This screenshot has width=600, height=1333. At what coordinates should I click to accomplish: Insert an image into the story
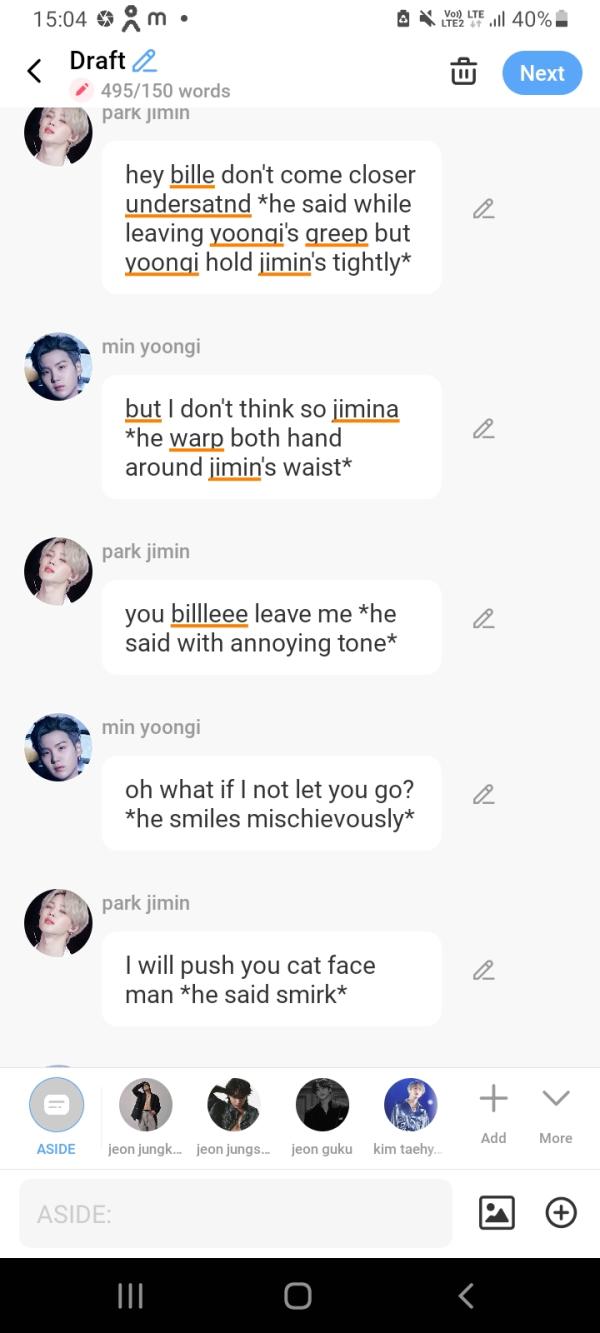[497, 1213]
